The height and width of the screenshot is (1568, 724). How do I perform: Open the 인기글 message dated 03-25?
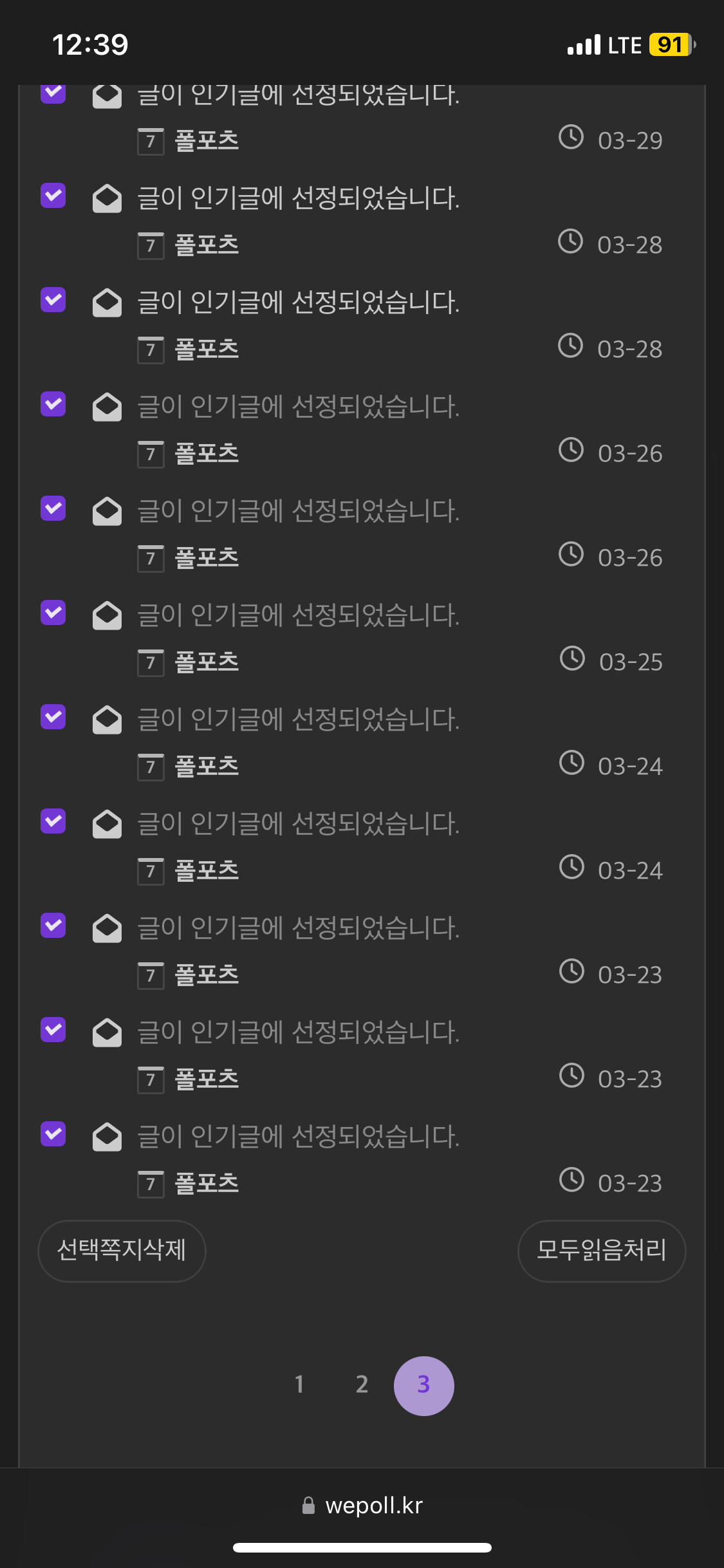(298, 615)
